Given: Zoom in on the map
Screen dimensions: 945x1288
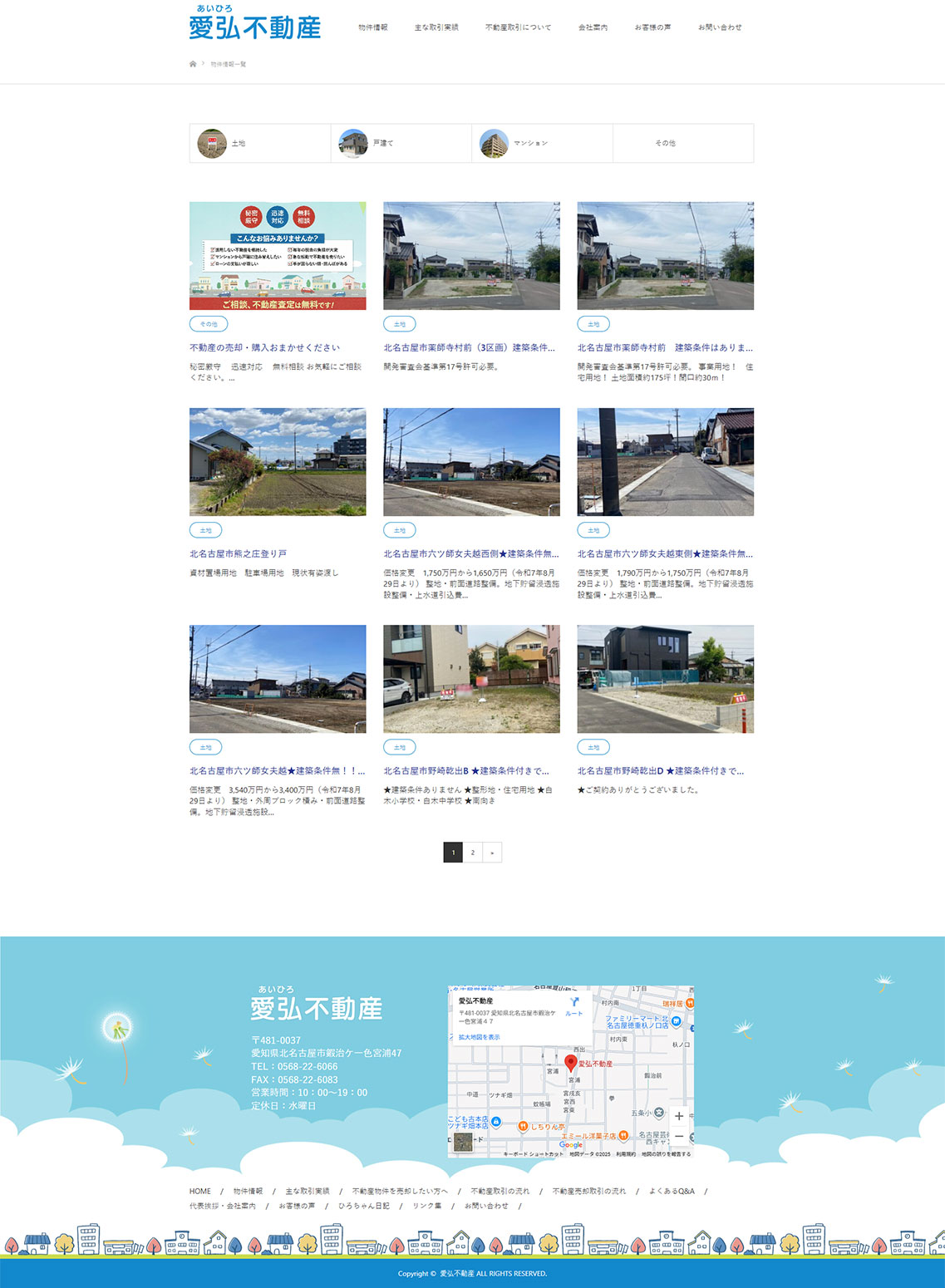Looking at the screenshot, I should pyautogui.click(x=679, y=1116).
